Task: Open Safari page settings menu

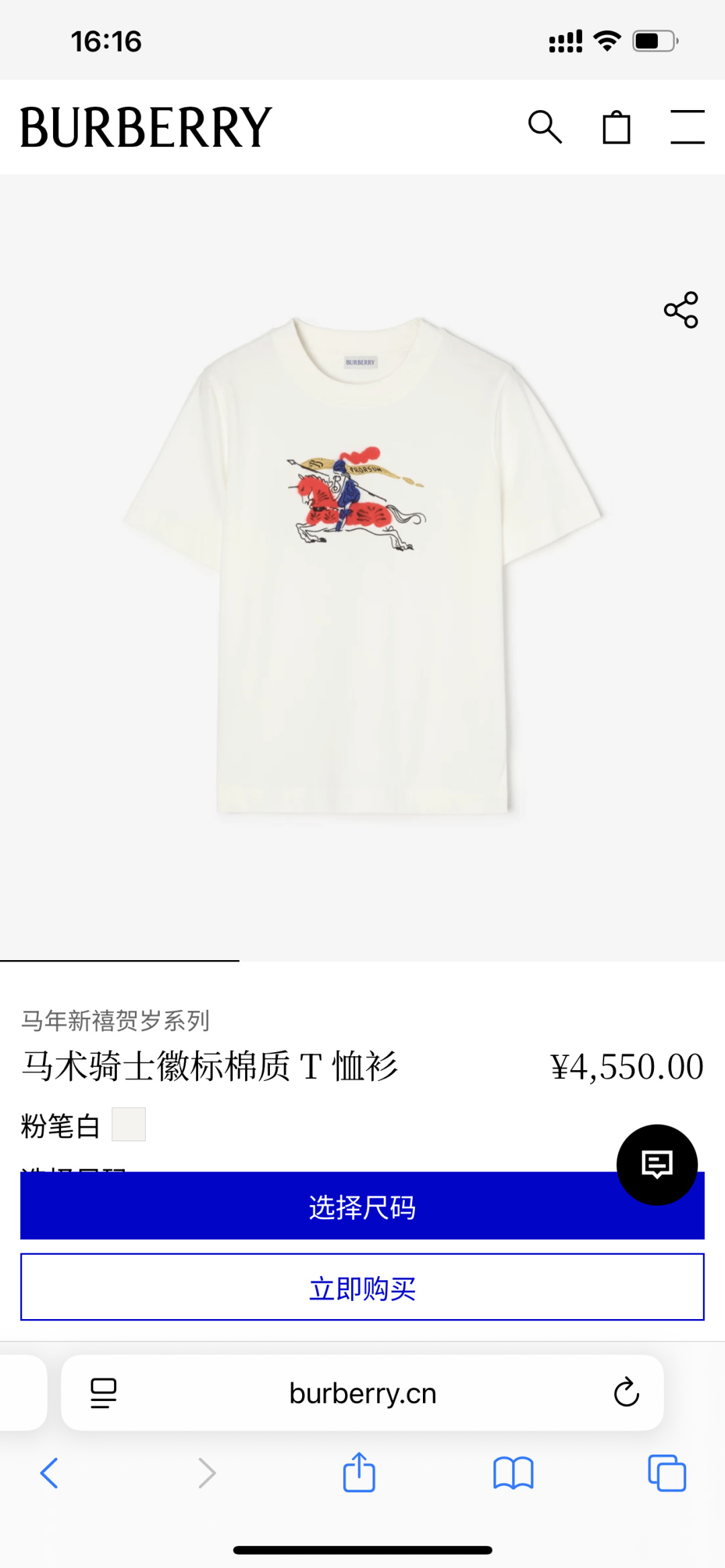Action: tap(103, 1394)
